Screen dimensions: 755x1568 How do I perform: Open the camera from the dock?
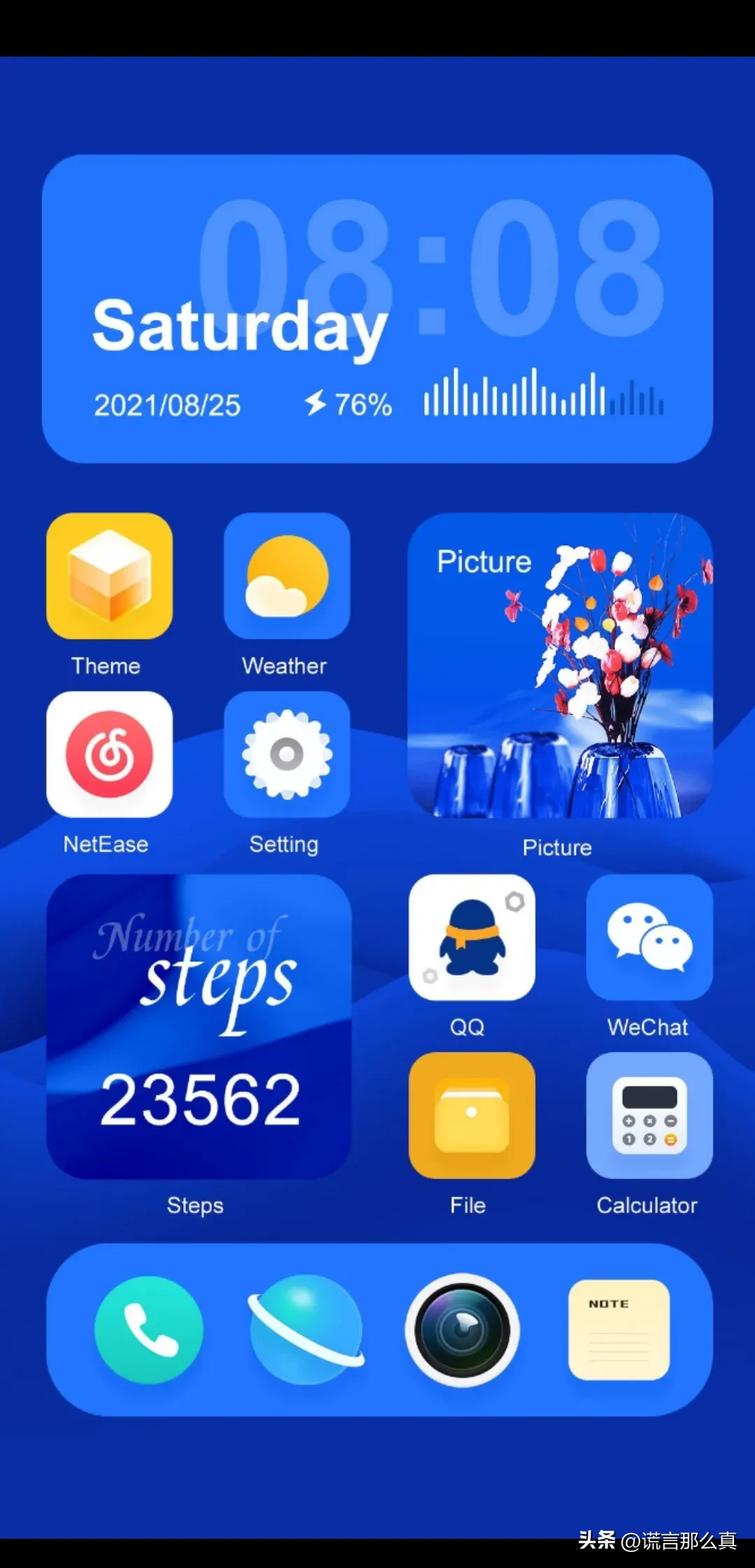(462, 1330)
